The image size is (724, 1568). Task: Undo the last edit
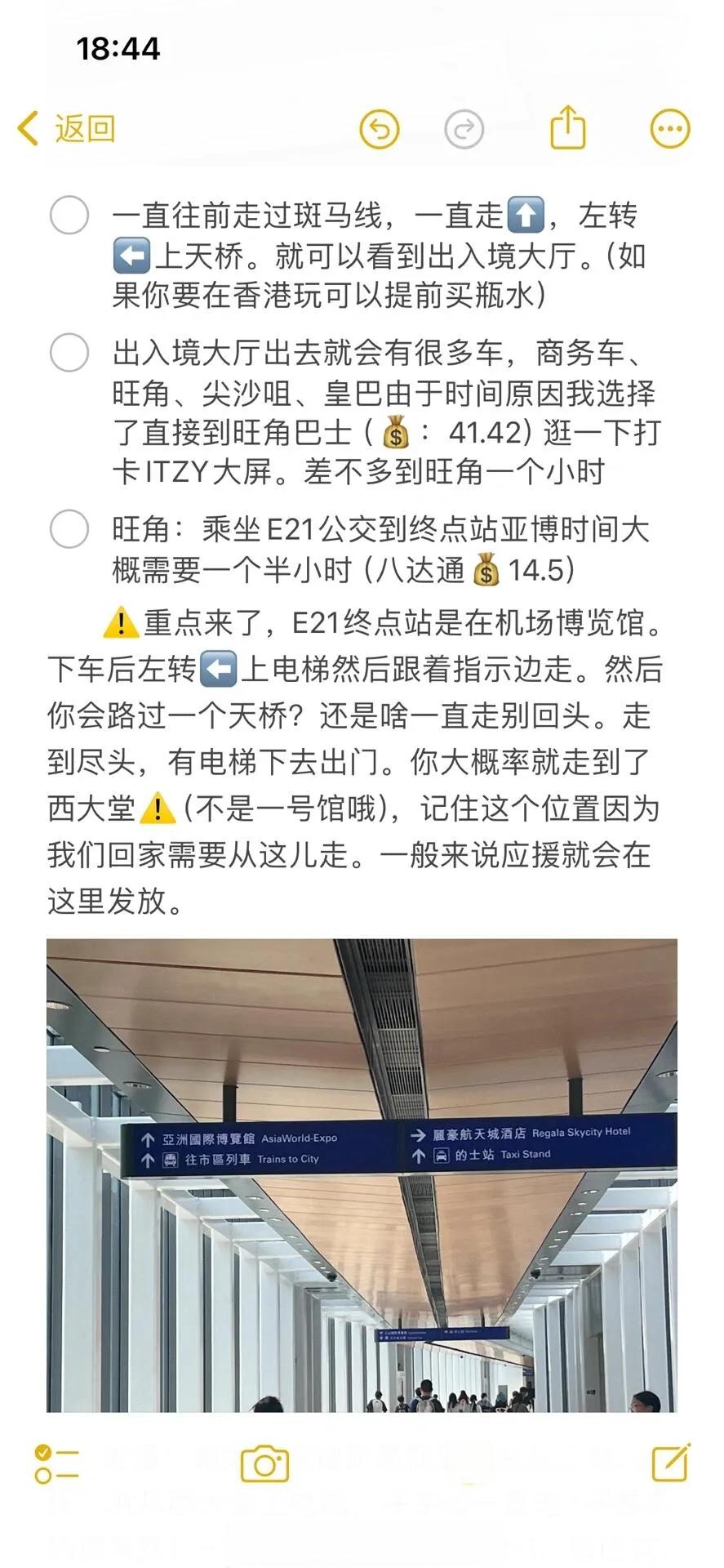[380, 129]
